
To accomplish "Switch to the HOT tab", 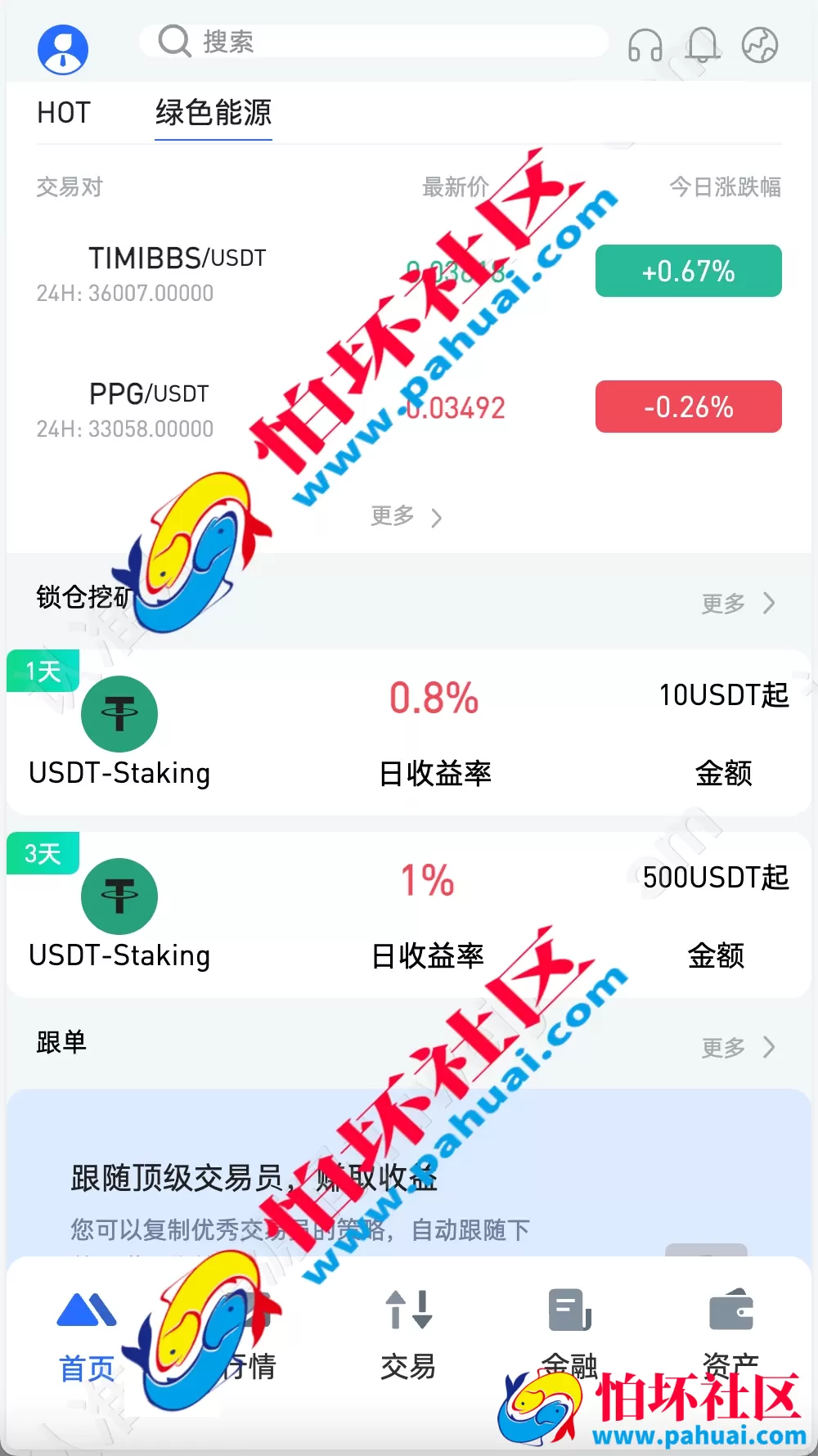I will point(62,114).
